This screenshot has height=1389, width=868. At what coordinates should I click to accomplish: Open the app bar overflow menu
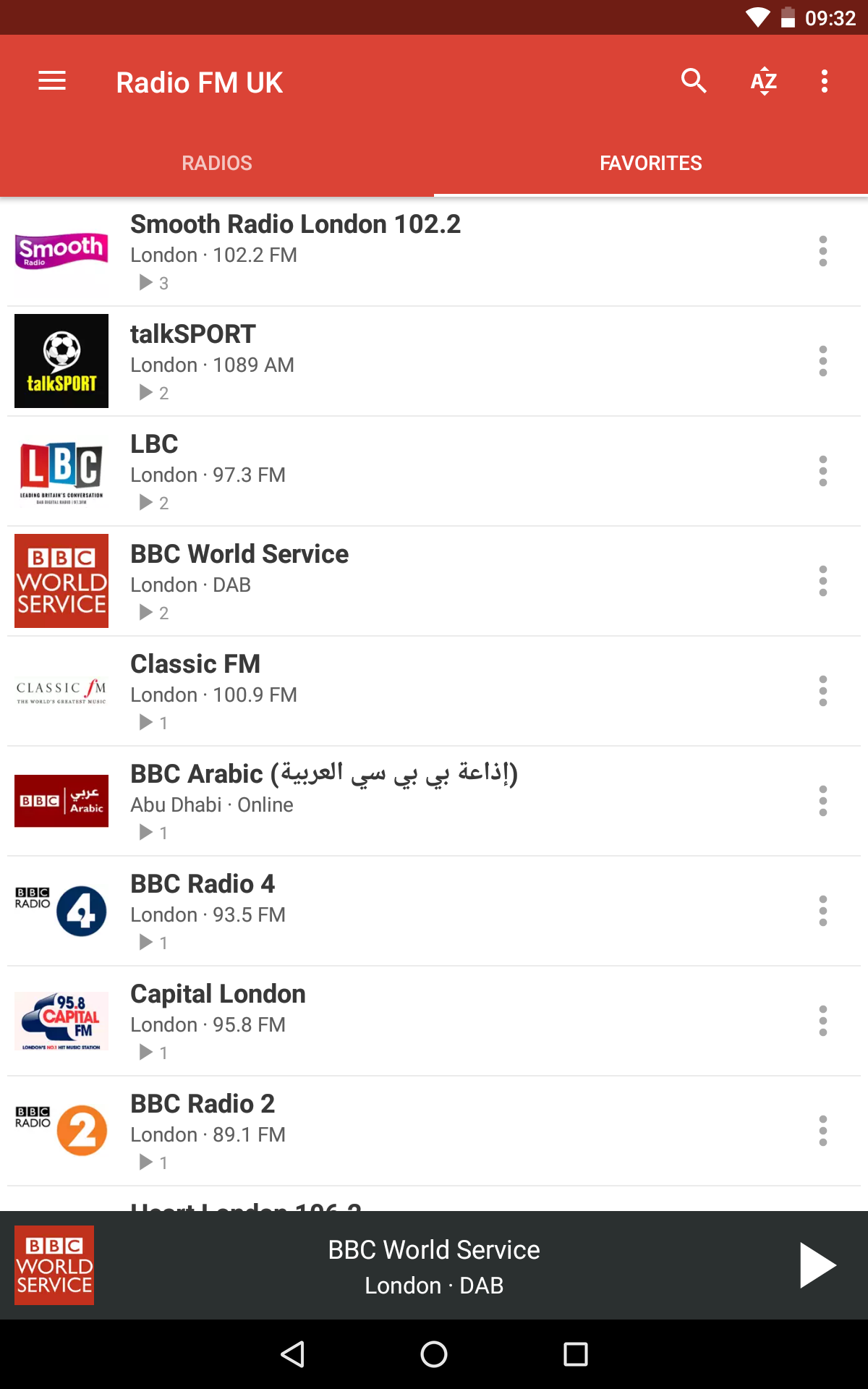pos(824,81)
